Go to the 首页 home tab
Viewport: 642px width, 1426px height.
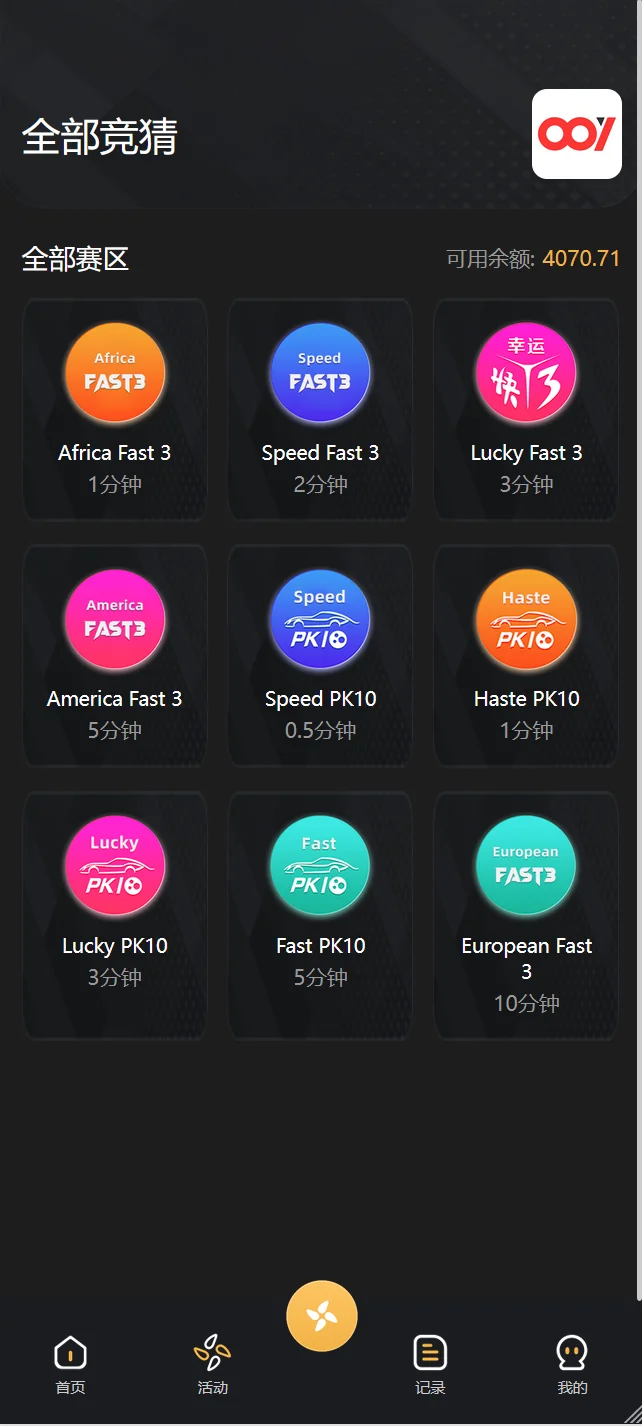pos(70,1364)
